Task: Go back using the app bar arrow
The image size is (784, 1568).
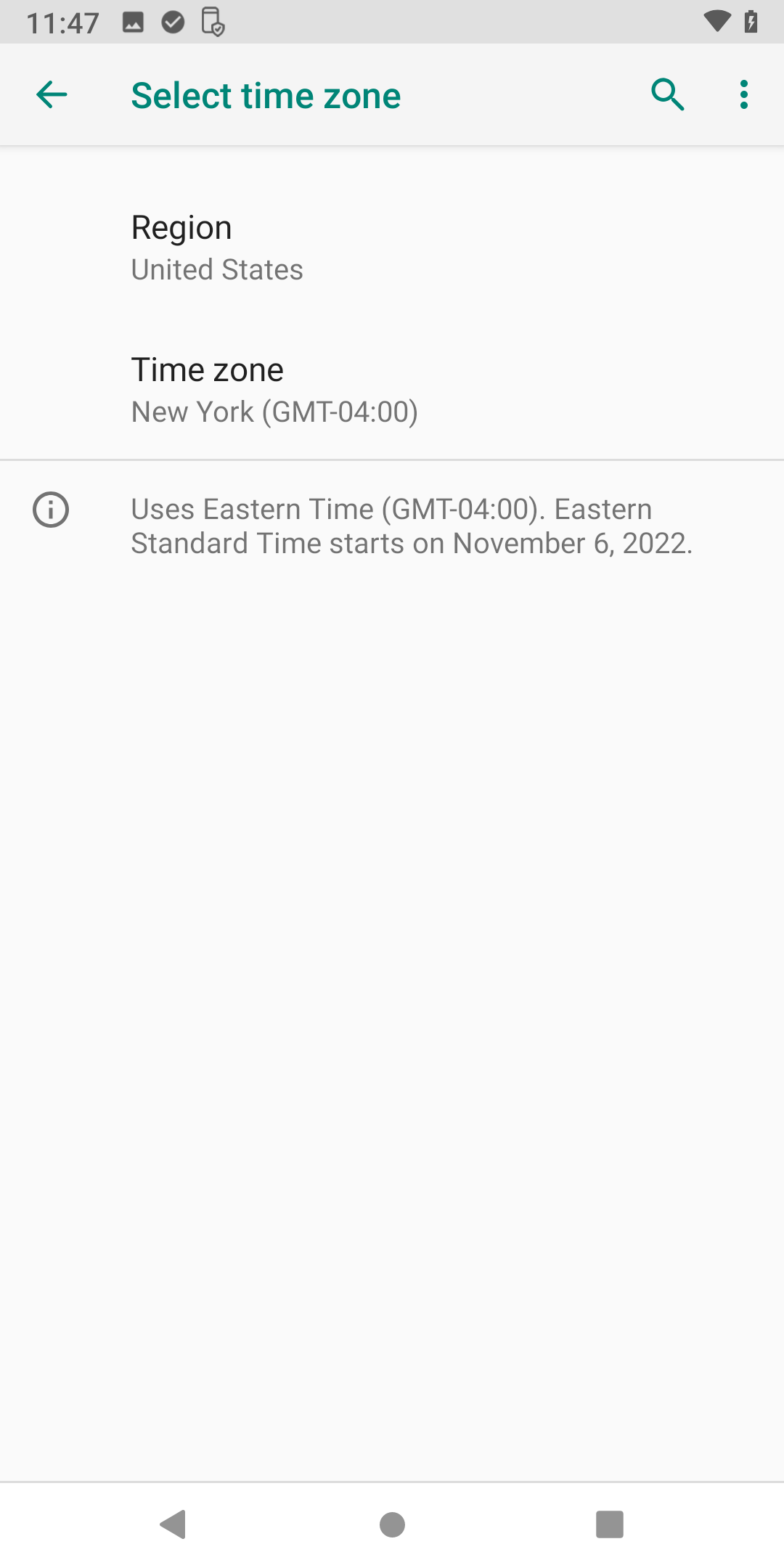Action: click(52, 95)
